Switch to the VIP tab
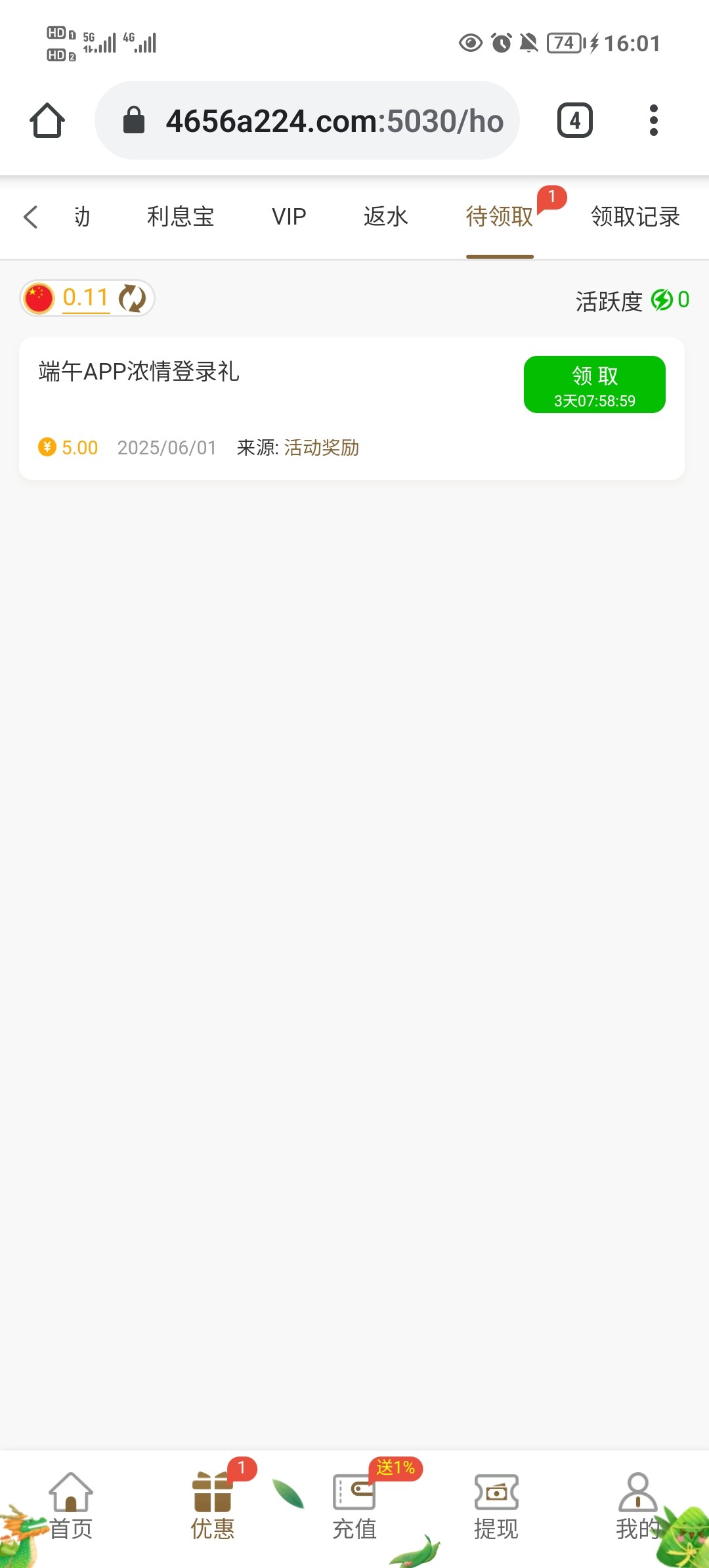This screenshot has width=709, height=1568. click(289, 217)
